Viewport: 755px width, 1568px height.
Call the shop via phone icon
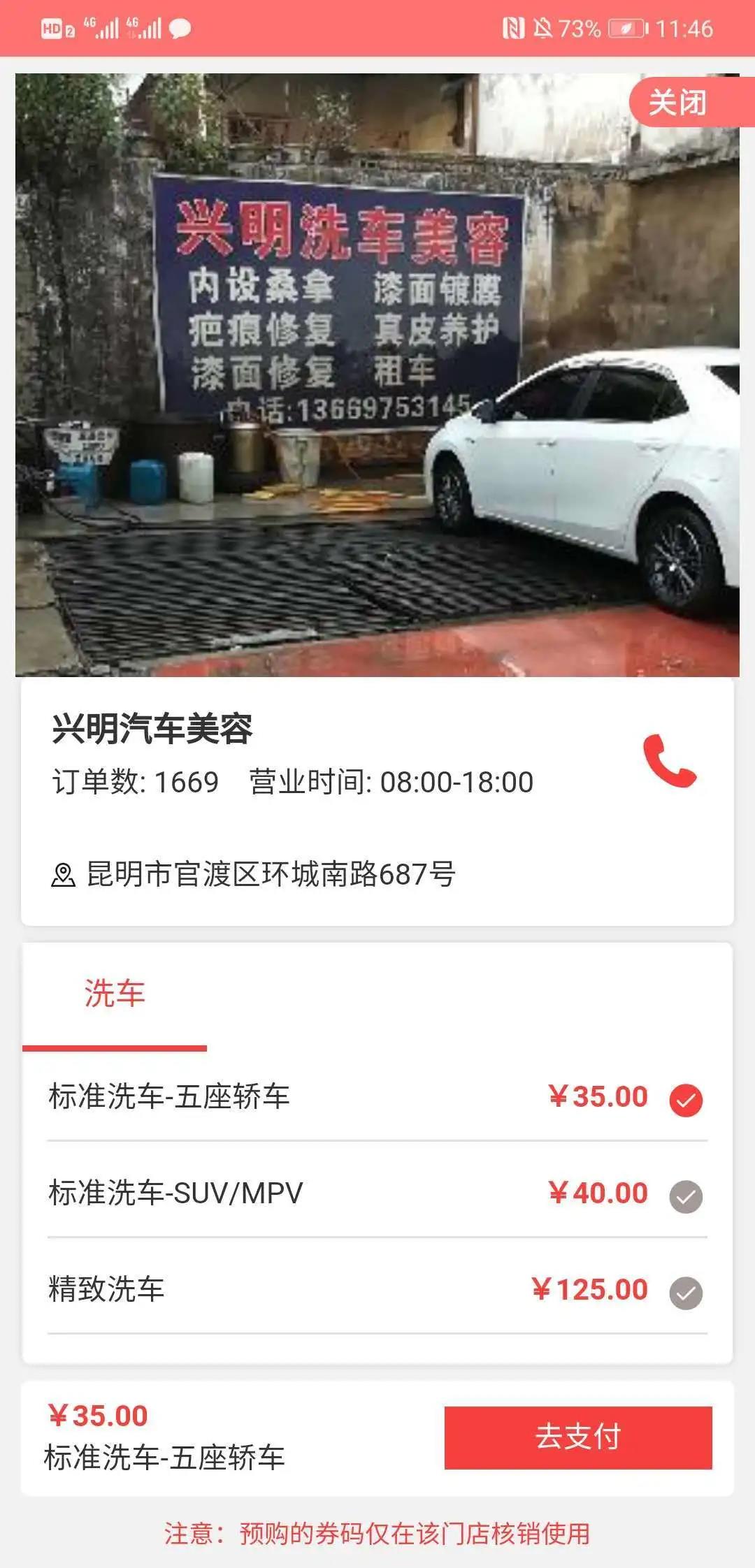point(669,761)
